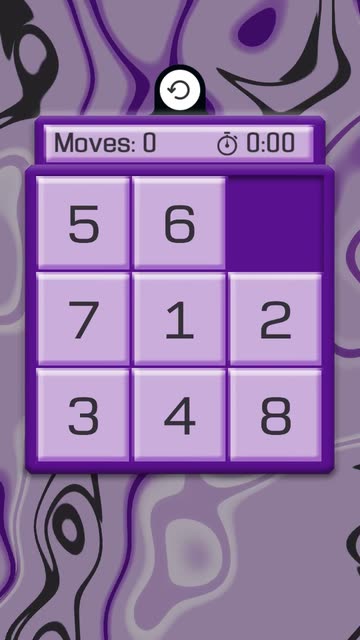Slide tile 6 into the empty space
The width and height of the screenshot is (360, 640).
coord(179,223)
